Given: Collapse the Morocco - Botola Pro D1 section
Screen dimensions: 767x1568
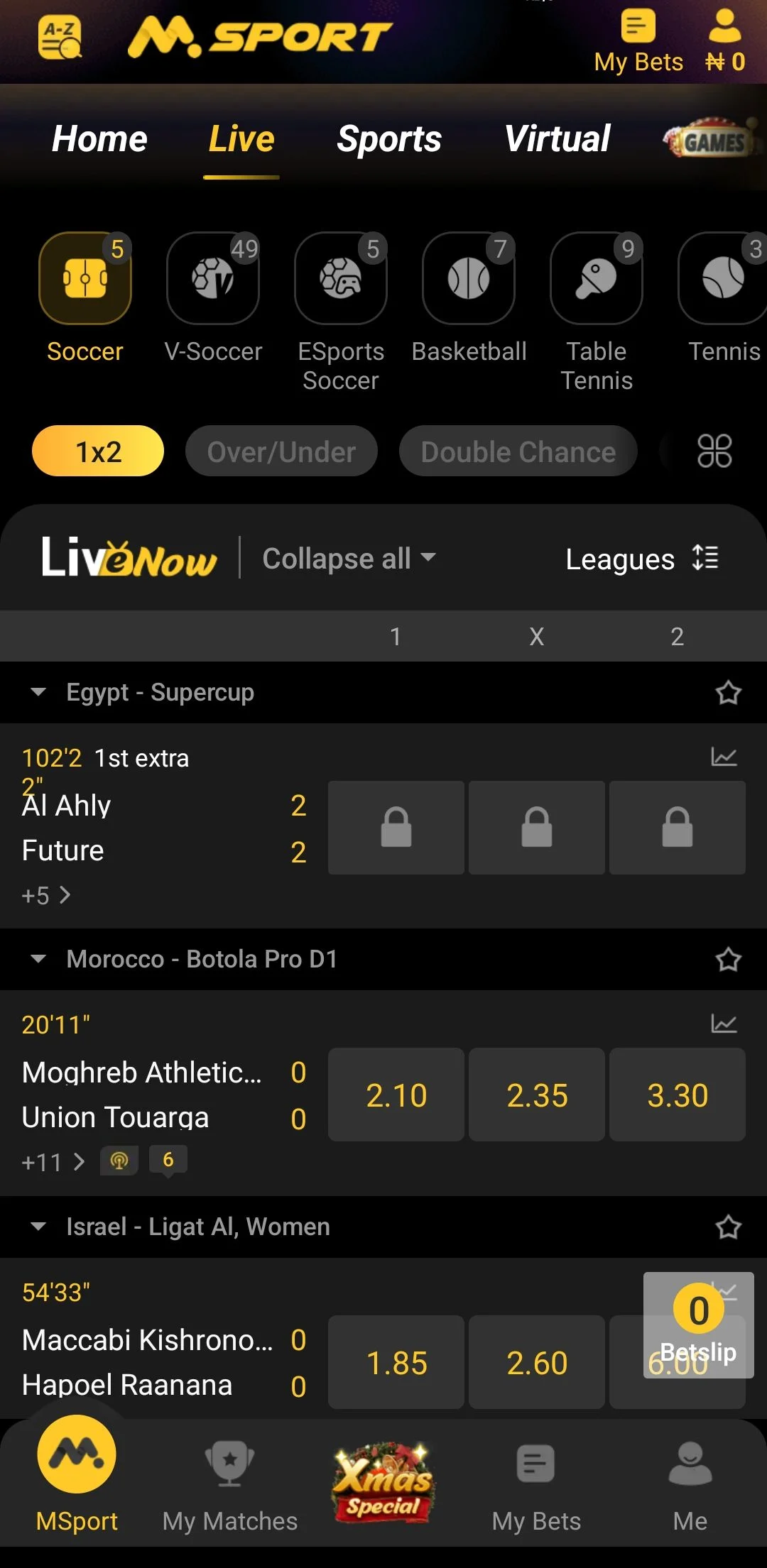Looking at the screenshot, I should [x=38, y=959].
